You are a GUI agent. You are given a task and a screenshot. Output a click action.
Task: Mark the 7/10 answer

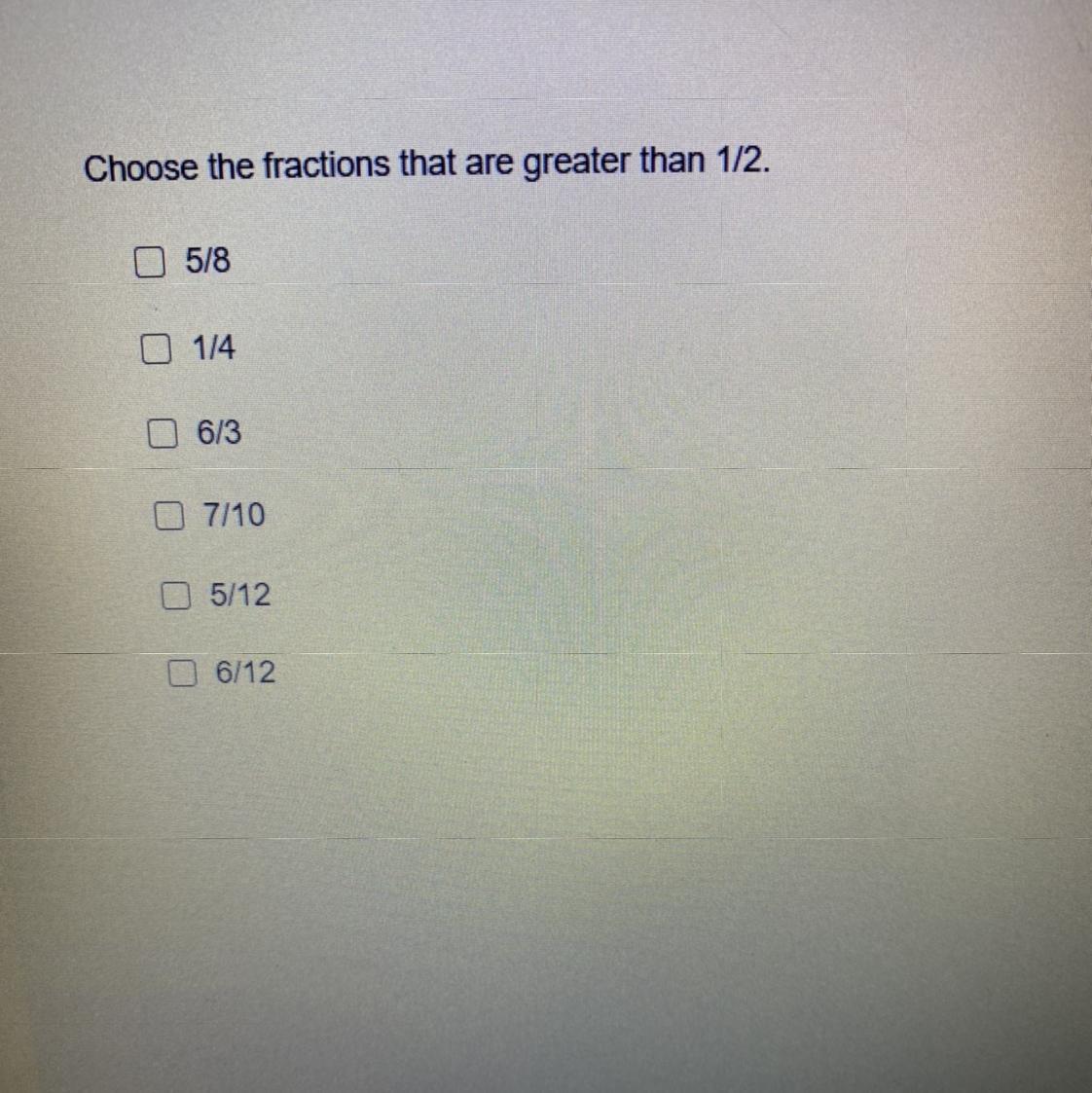click(x=168, y=516)
